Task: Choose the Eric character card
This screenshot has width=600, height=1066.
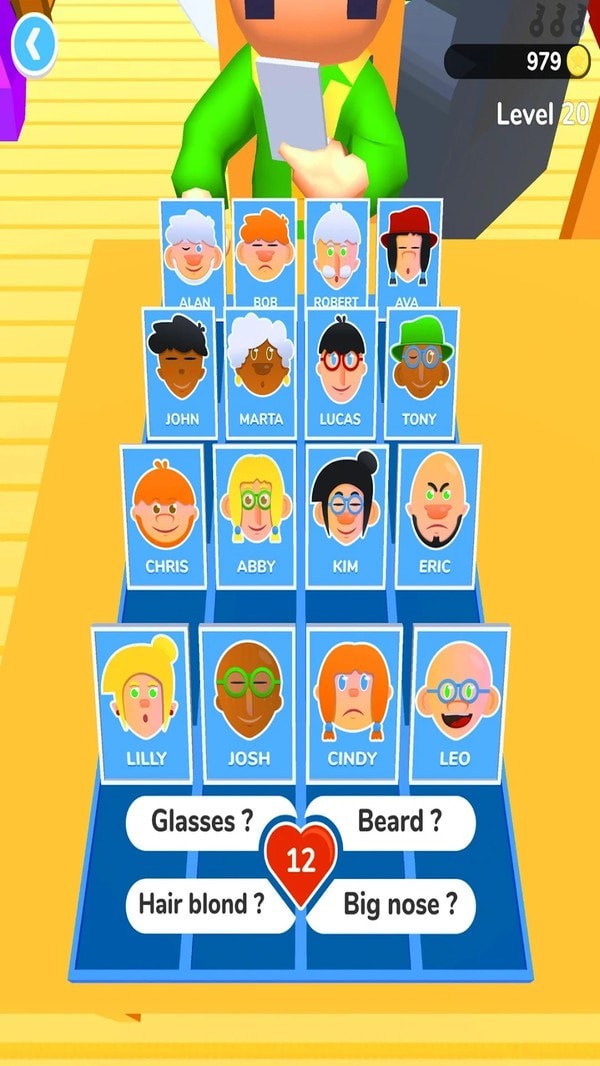Action: (x=435, y=515)
